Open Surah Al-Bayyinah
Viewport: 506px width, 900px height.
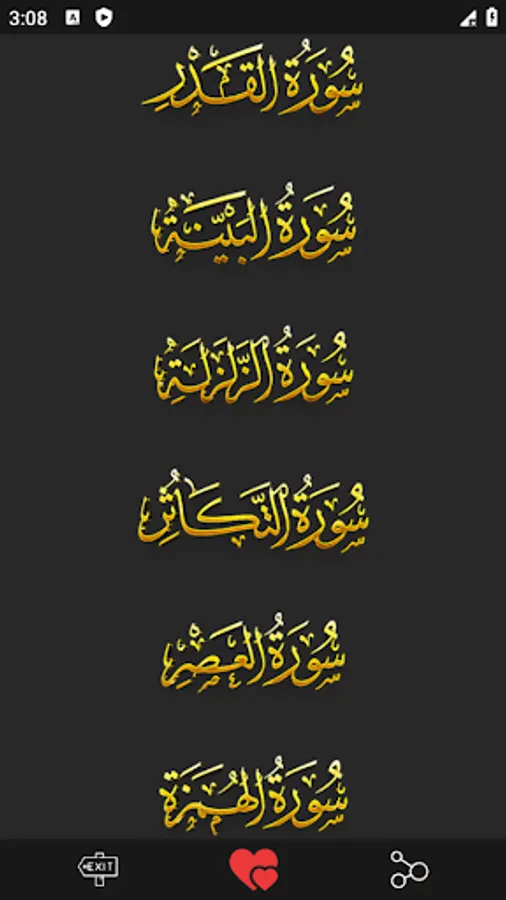pyautogui.click(x=253, y=224)
